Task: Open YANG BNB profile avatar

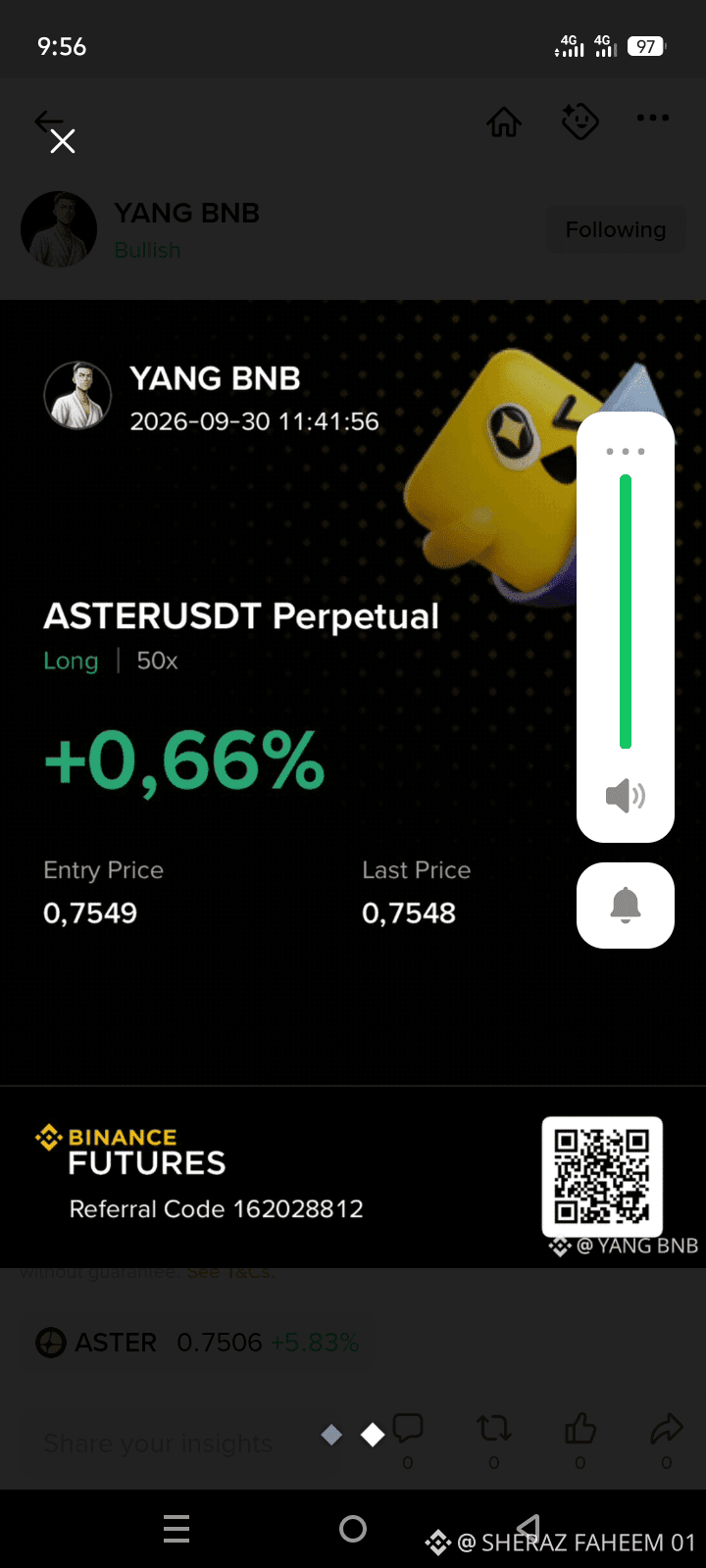Action: [x=59, y=229]
